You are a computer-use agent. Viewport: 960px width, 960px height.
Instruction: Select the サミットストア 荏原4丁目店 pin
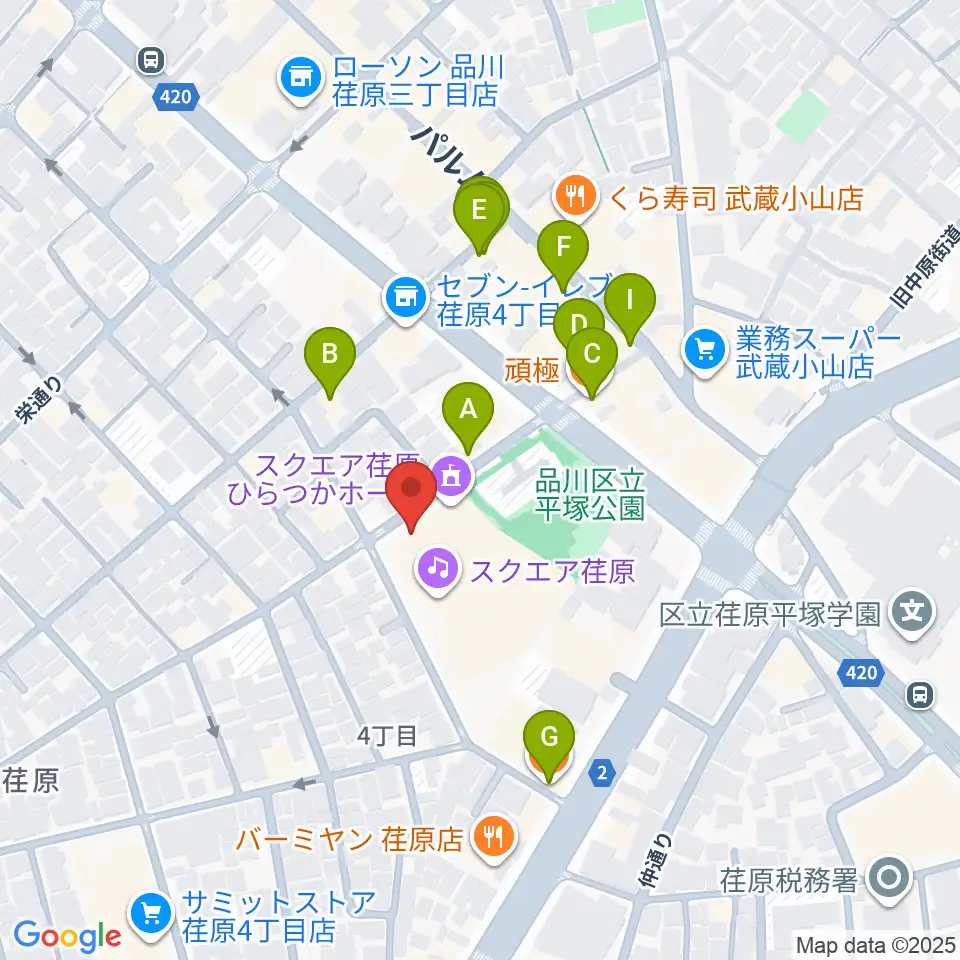151,917
